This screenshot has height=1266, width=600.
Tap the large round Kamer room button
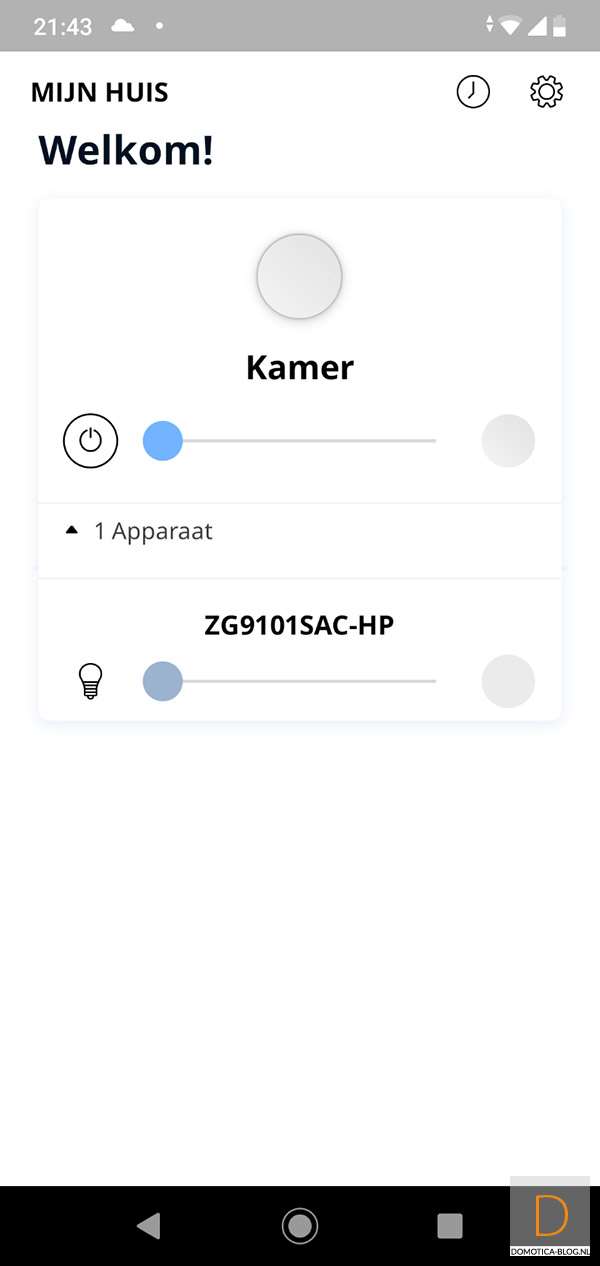(x=300, y=277)
